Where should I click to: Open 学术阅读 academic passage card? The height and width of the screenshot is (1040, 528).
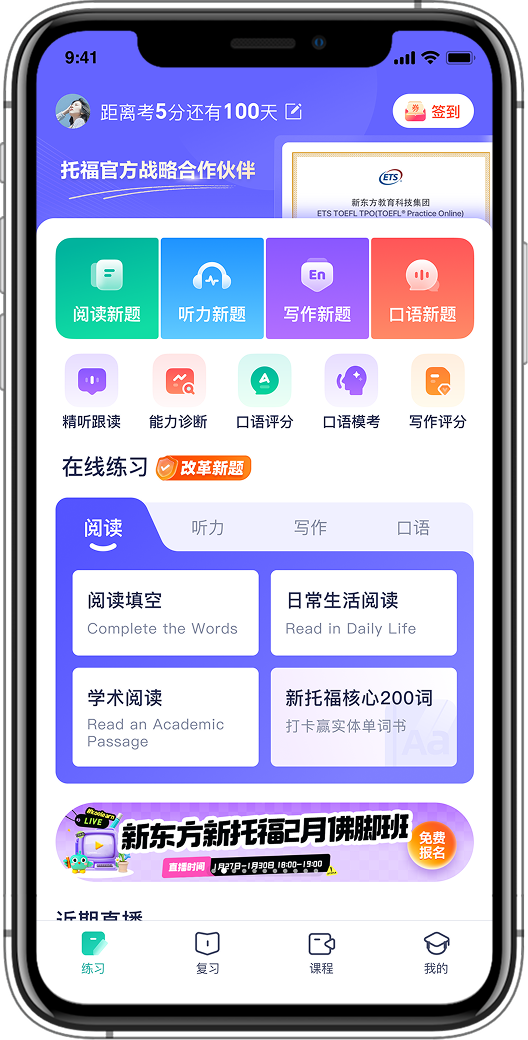[x=165, y=717]
